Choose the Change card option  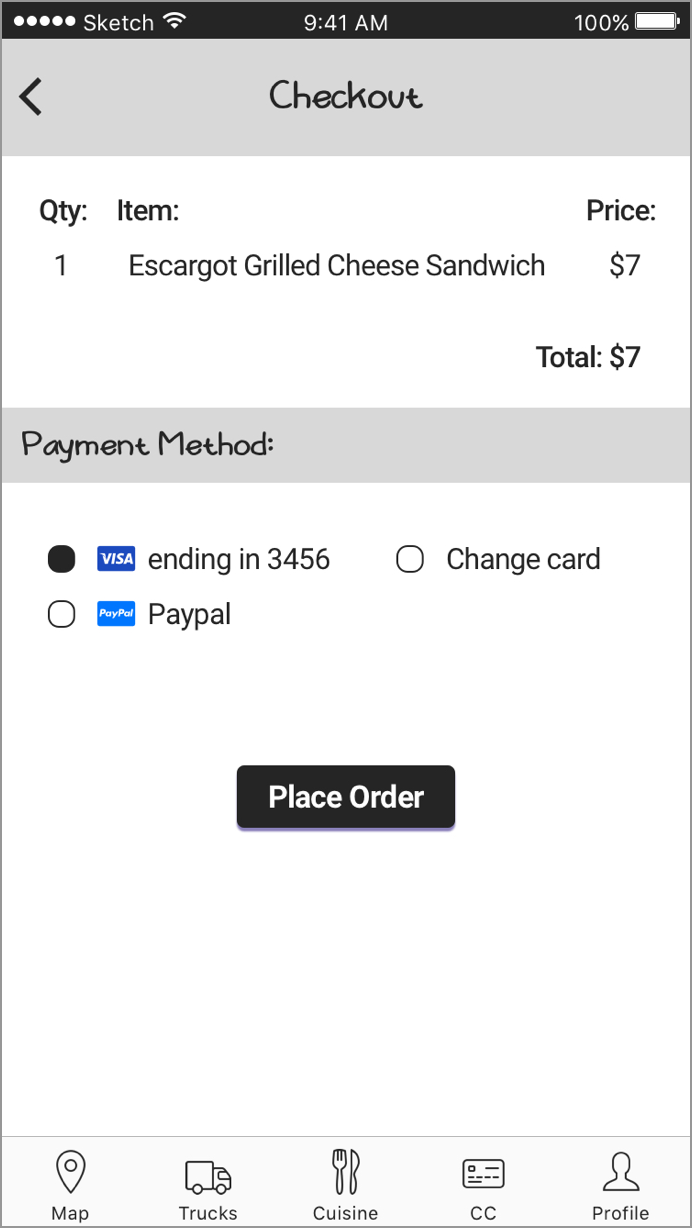(410, 559)
